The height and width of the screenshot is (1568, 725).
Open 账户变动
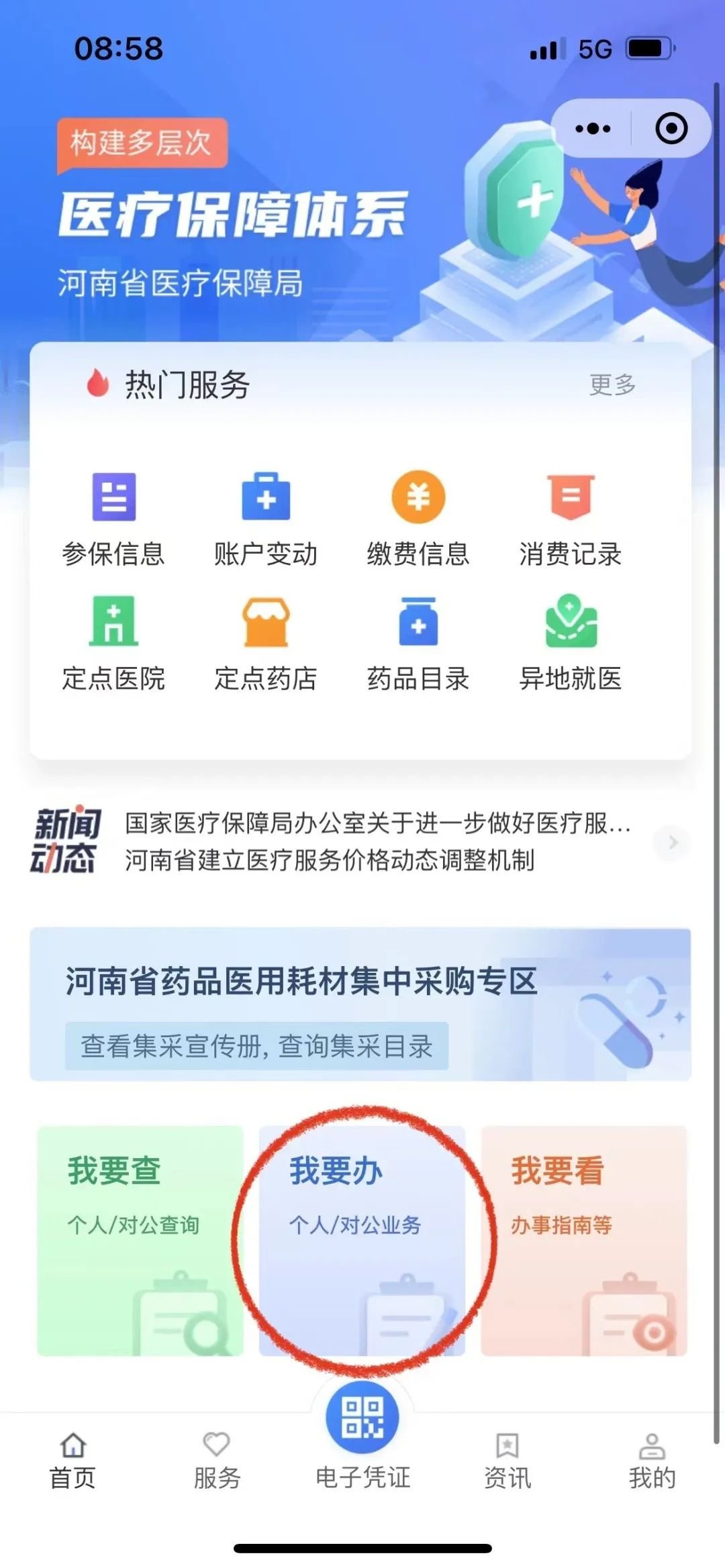pyautogui.click(x=266, y=518)
